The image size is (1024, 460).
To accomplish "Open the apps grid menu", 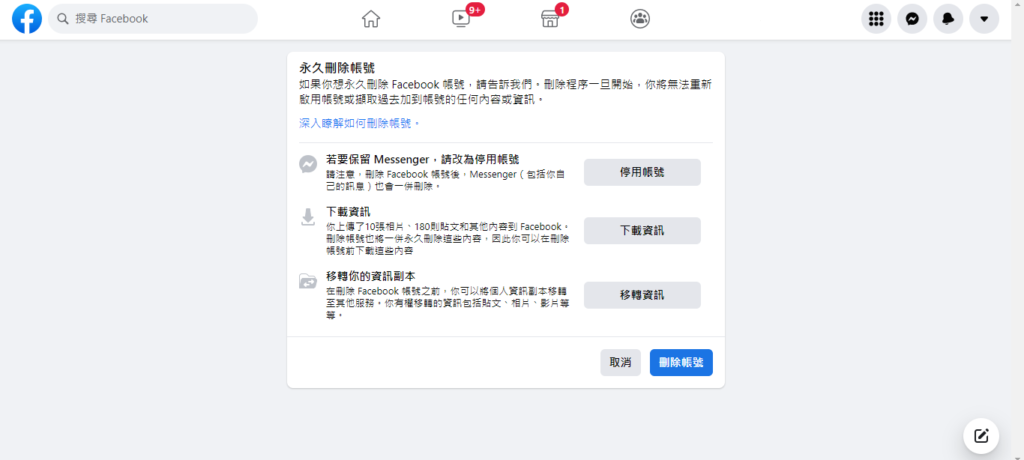I will pos(876,19).
